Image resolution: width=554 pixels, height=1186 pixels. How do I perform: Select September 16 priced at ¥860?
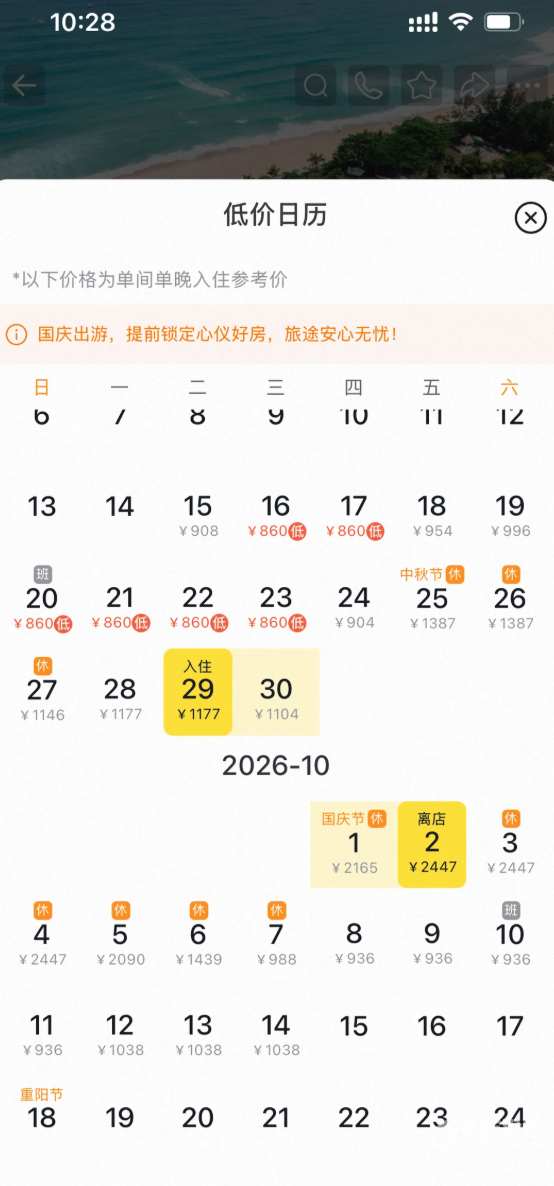click(x=275, y=517)
